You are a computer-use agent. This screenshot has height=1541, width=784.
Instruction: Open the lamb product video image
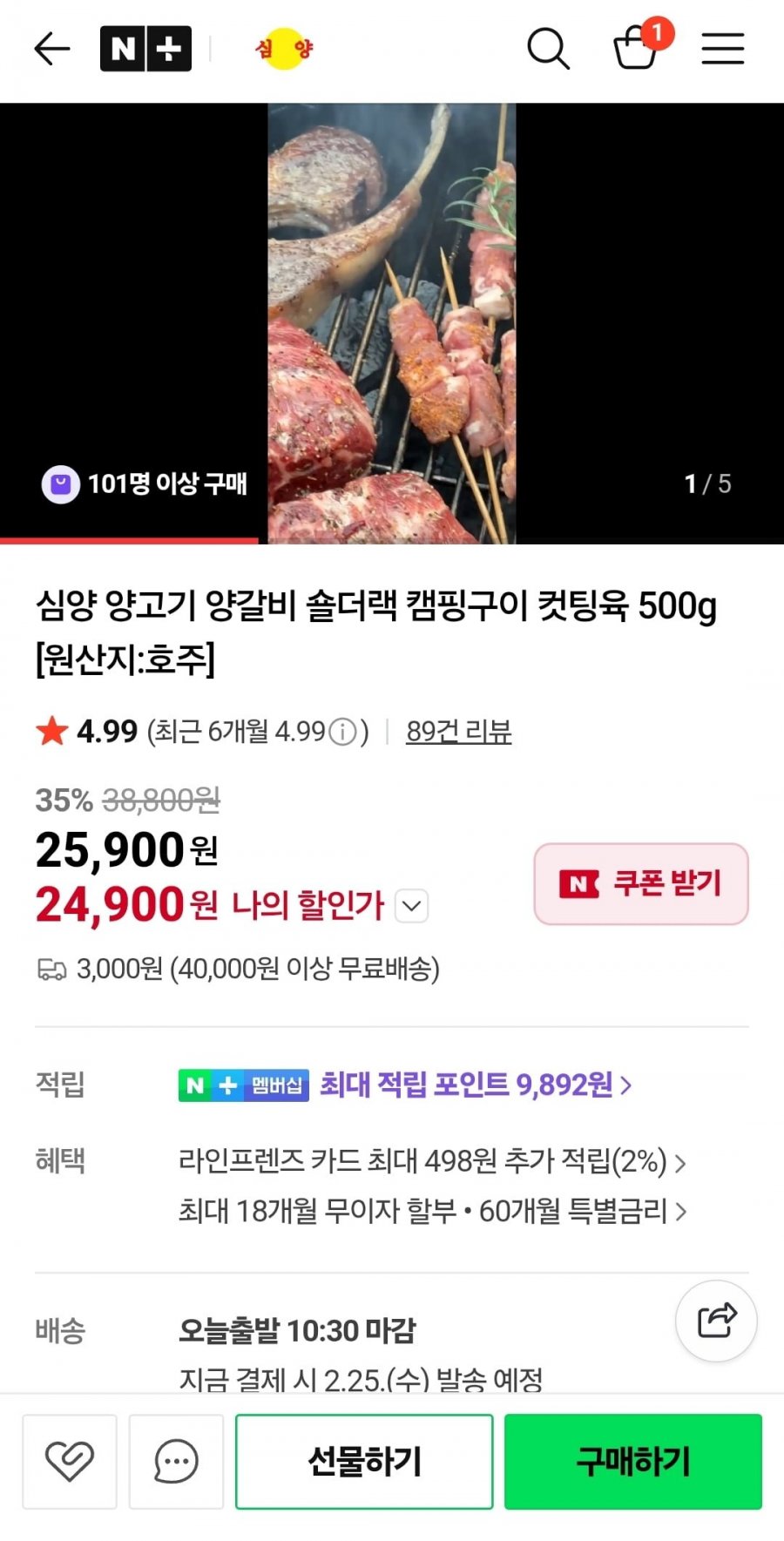(391, 322)
